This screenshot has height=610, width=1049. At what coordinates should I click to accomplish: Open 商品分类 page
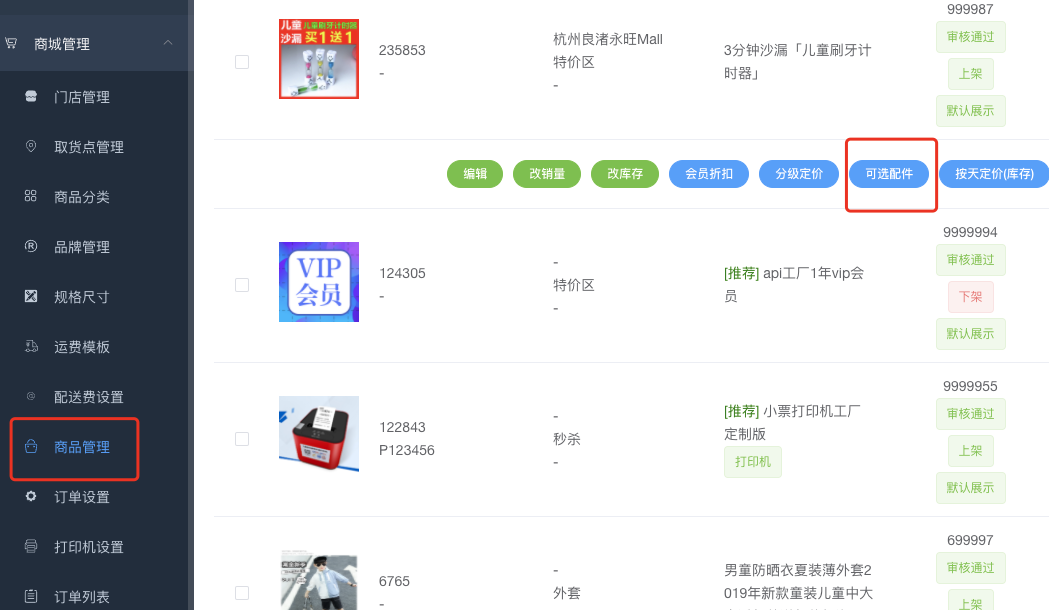click(82, 197)
